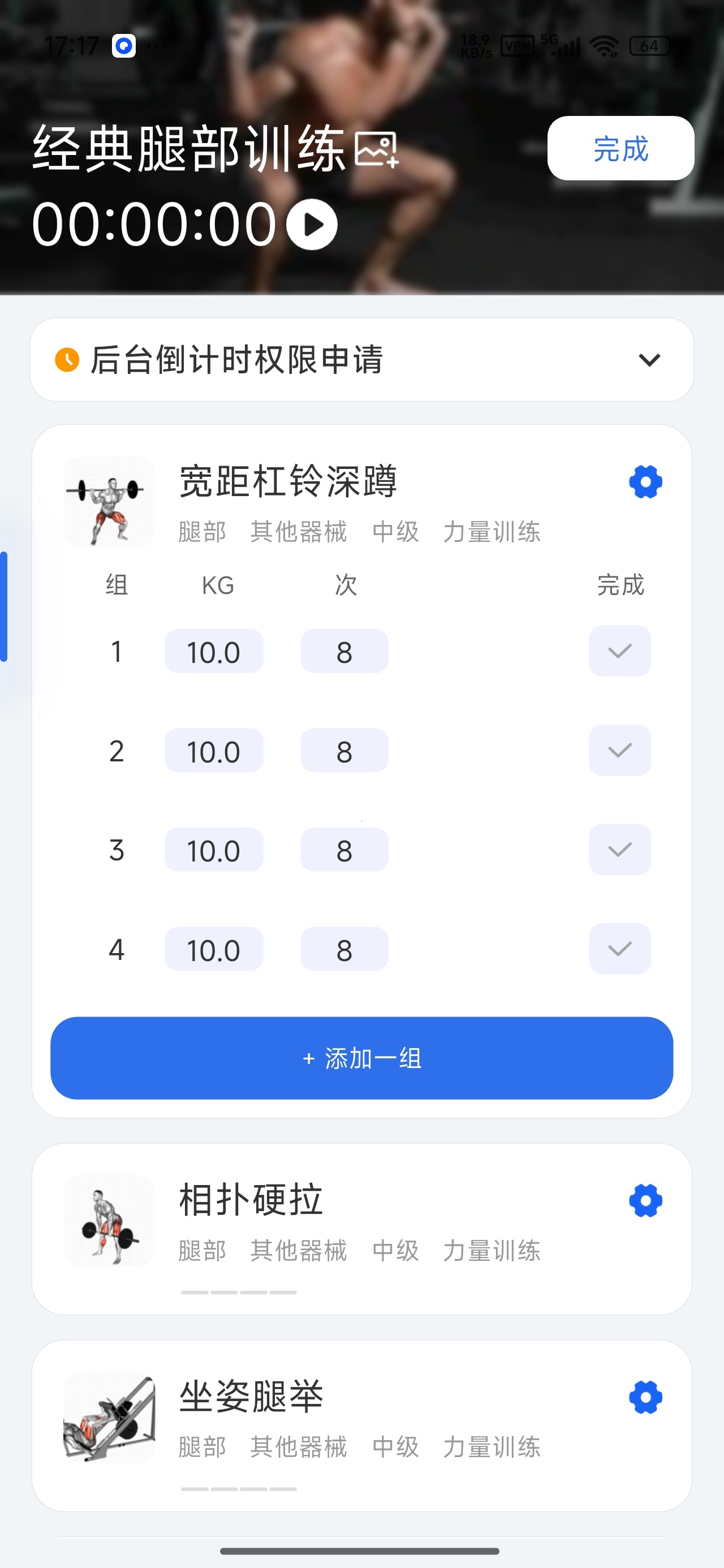Mark set 3 as complete
Viewport: 724px width, 1568px height.
[619, 850]
